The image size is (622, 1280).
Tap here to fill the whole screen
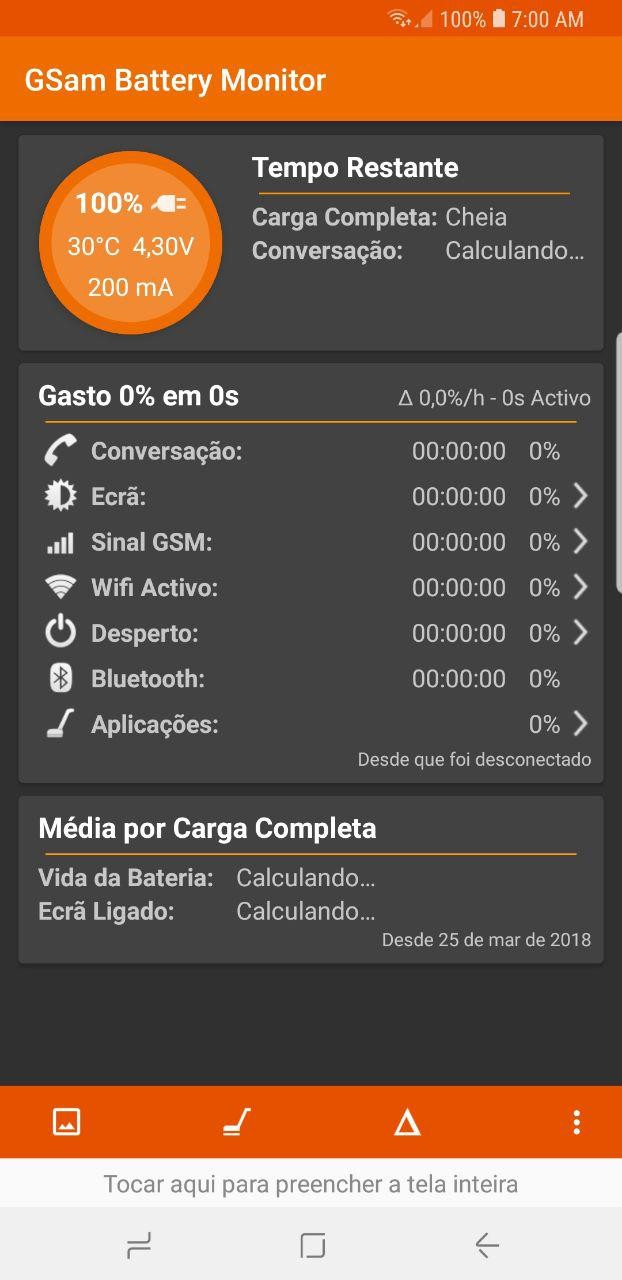click(x=311, y=1184)
